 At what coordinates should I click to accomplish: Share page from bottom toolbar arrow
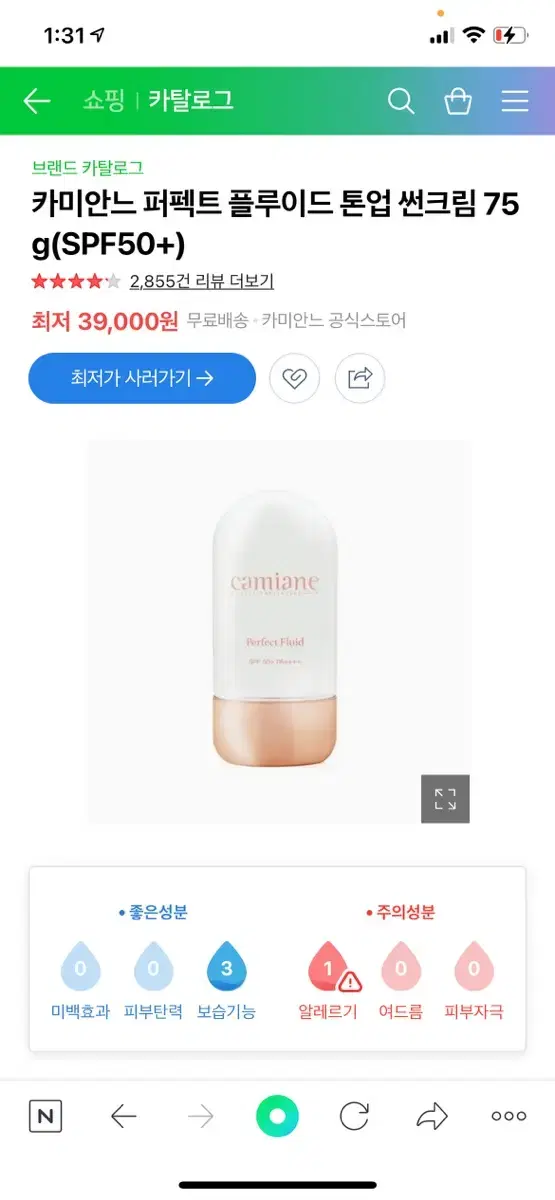point(432,1116)
